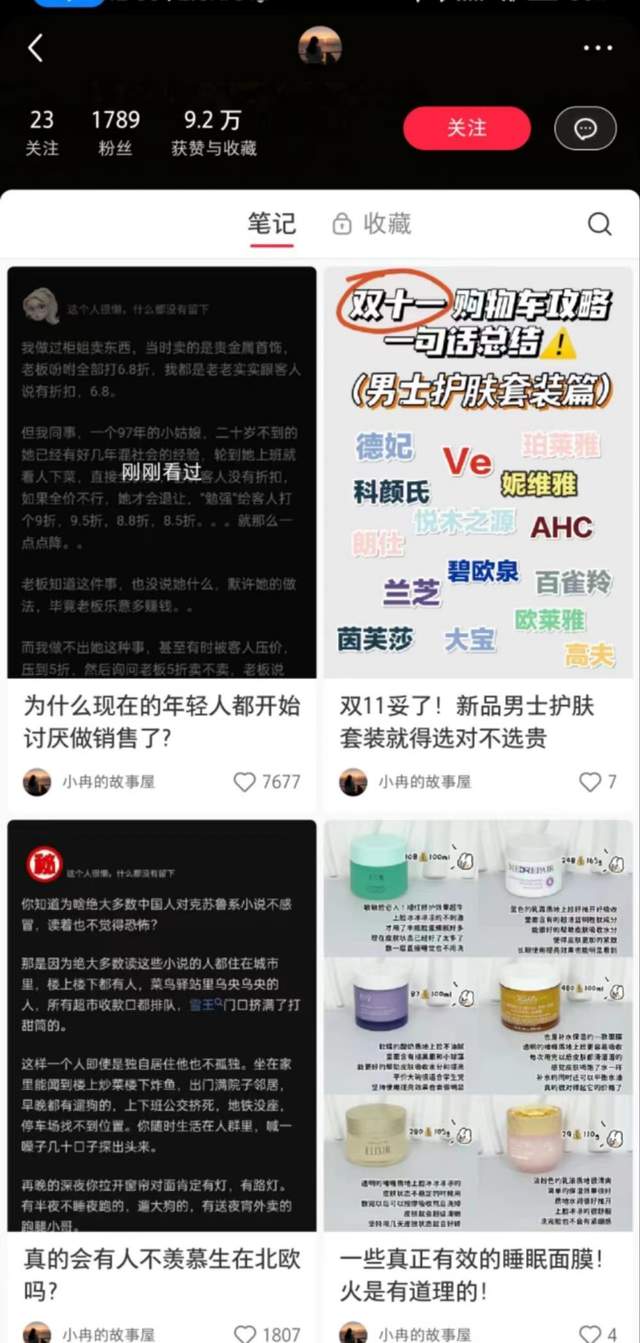Open the three-dot overflow menu
The image size is (640, 1343).
point(597,48)
